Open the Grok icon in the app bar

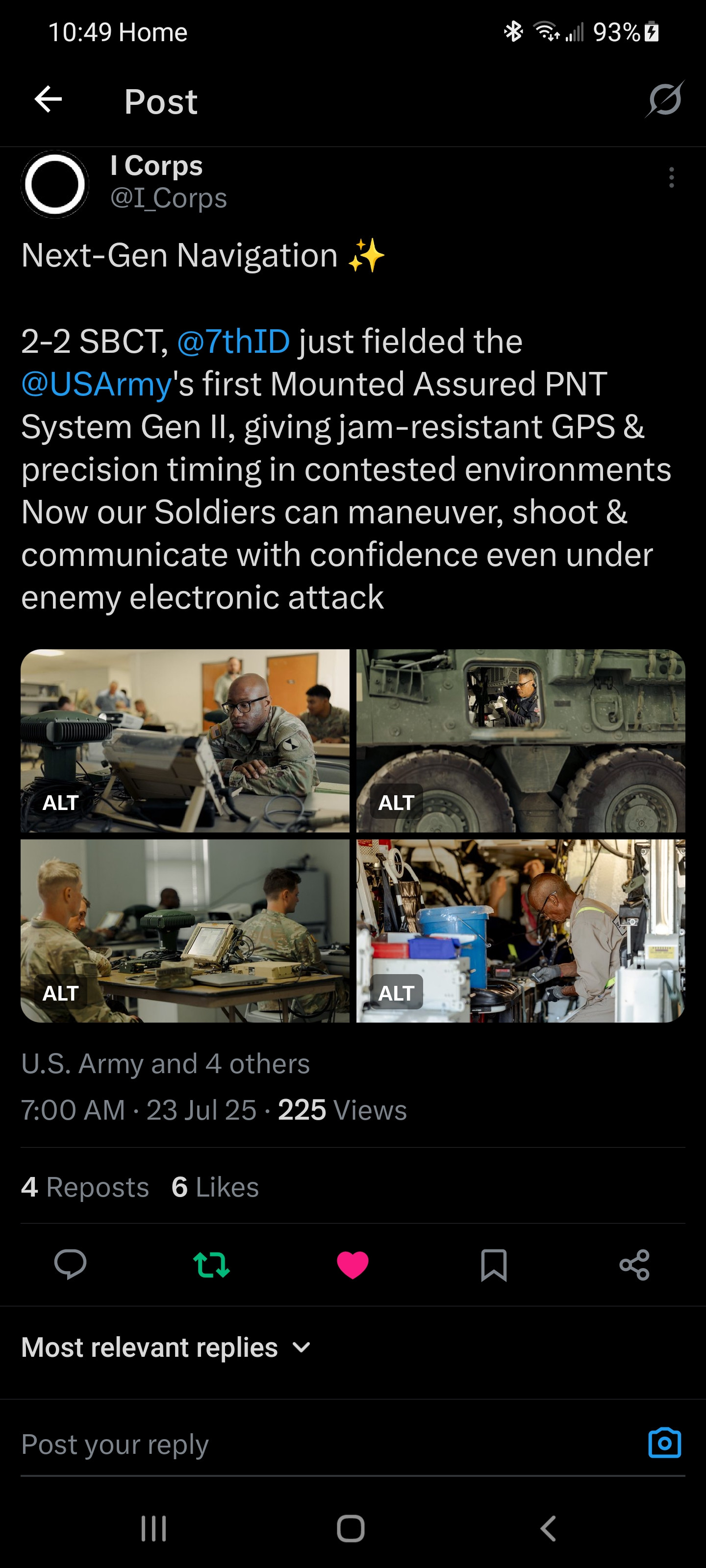[x=665, y=99]
